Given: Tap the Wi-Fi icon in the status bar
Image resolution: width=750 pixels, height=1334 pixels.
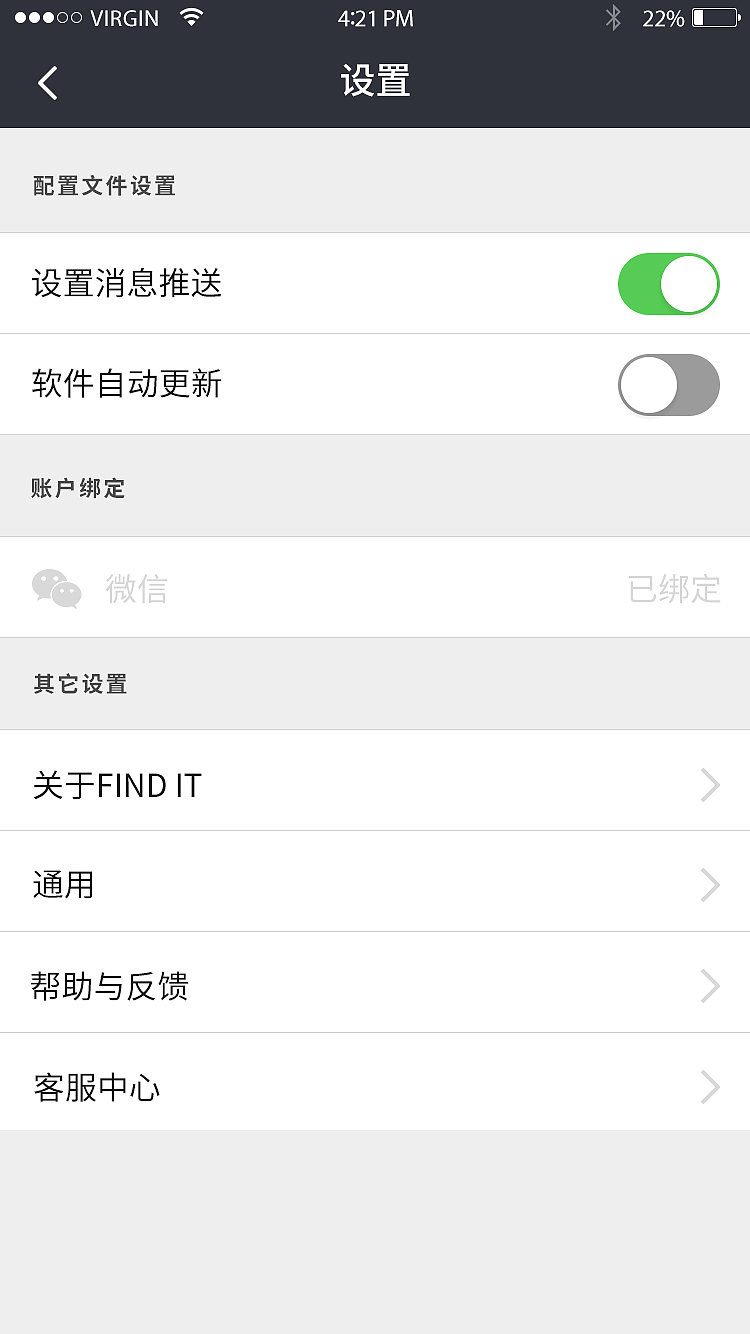Looking at the screenshot, I should click(192, 17).
